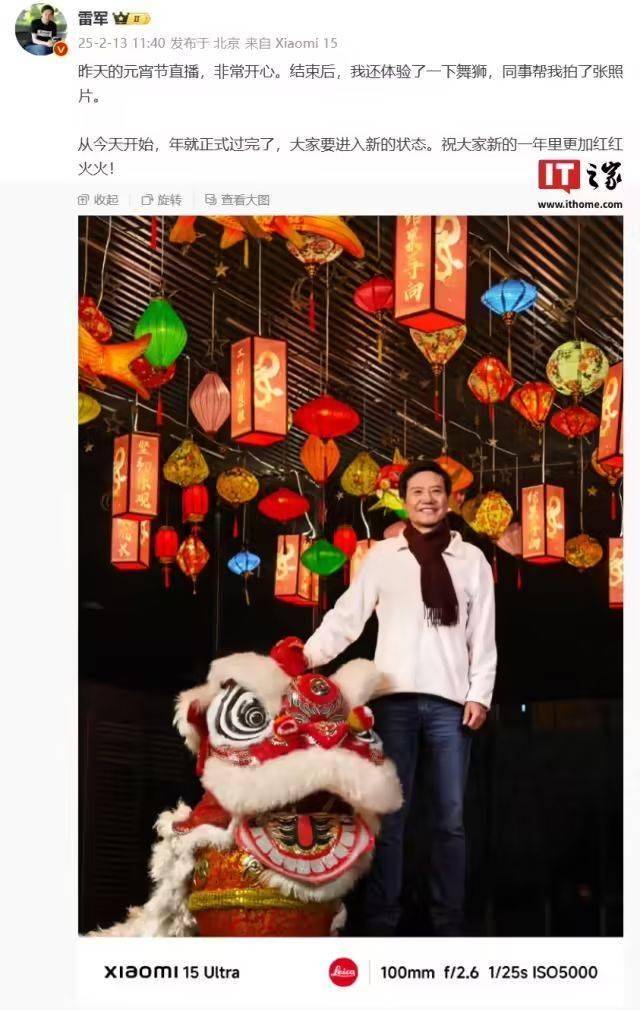
Task: Open 雷军's profile avatar
Action: click(40, 28)
